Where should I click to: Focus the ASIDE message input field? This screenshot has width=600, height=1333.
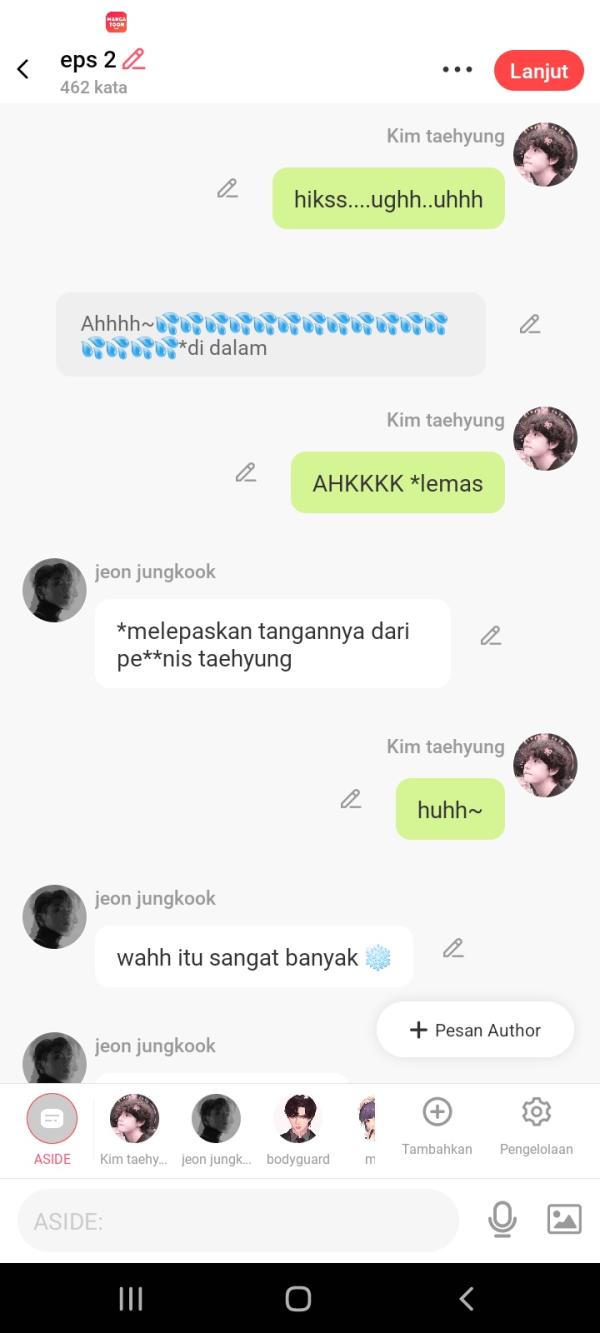click(238, 1221)
